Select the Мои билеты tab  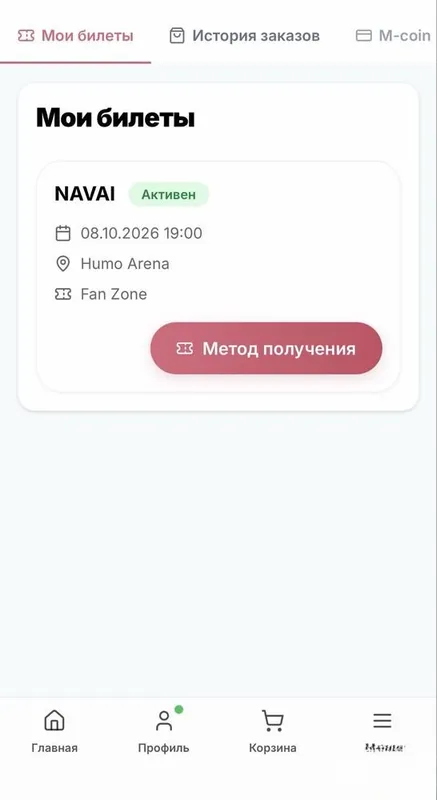point(75,36)
